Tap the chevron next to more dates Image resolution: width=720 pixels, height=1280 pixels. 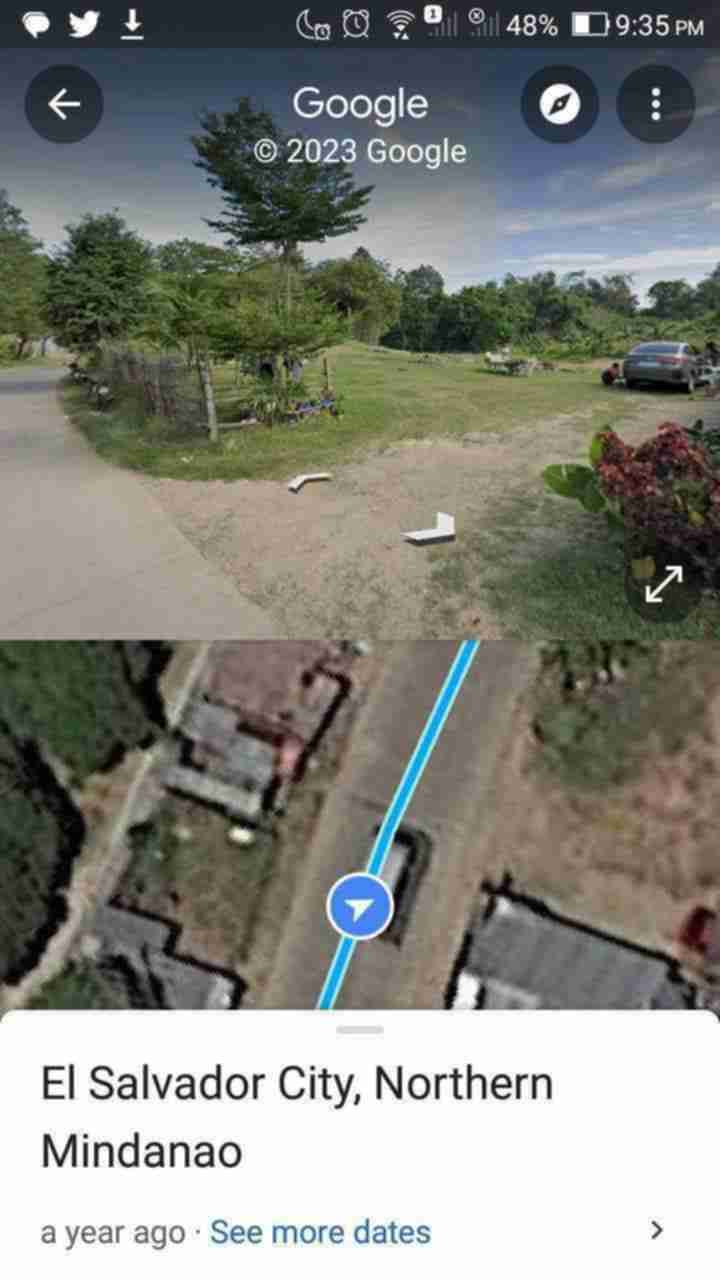pos(656,1230)
